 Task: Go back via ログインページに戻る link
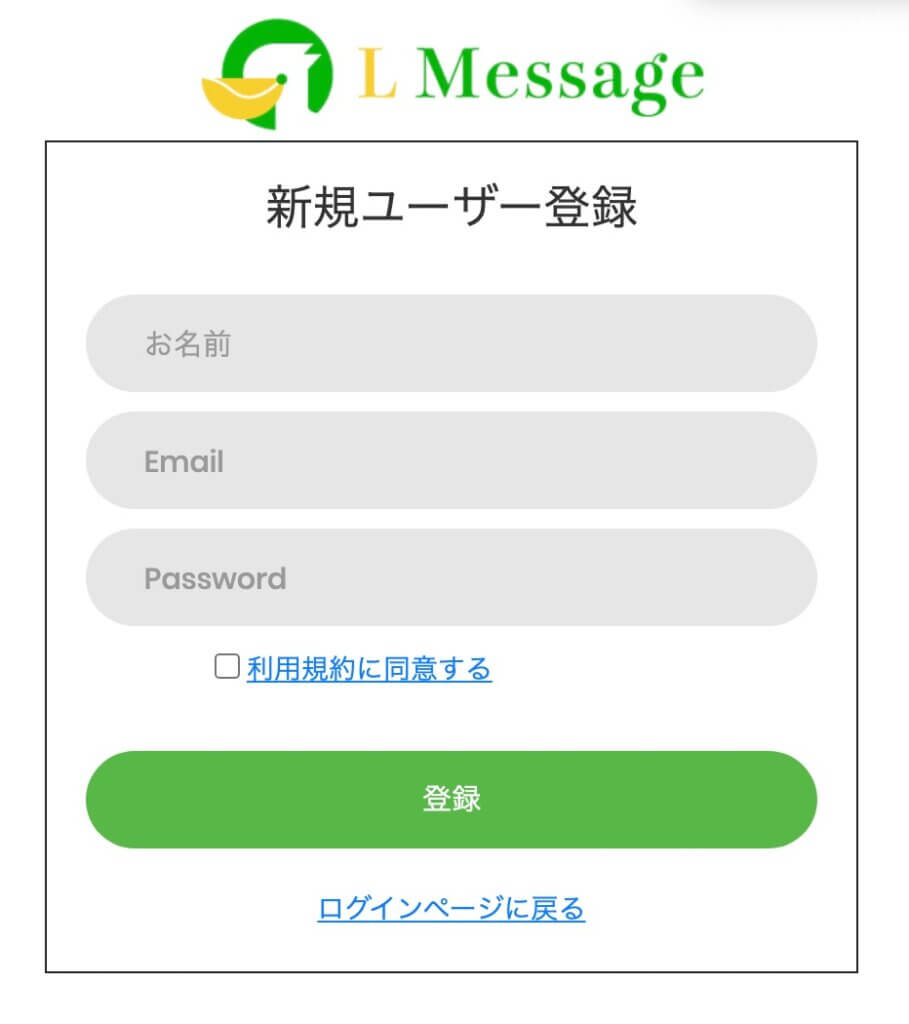coord(451,908)
